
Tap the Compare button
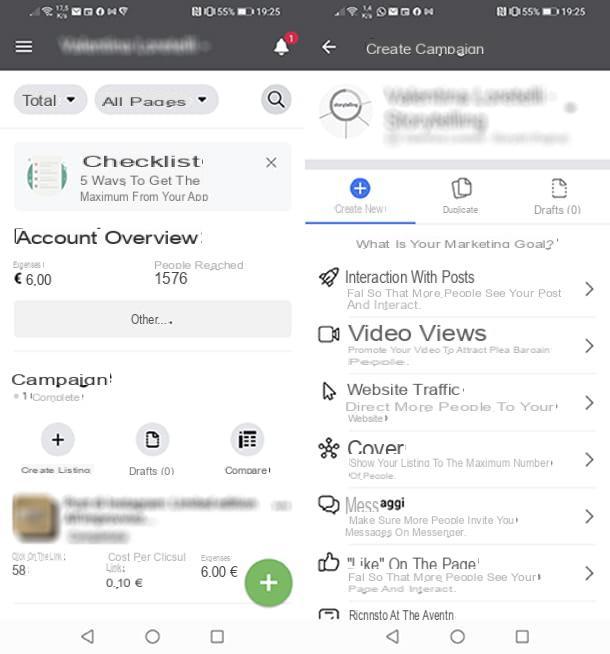247,440
